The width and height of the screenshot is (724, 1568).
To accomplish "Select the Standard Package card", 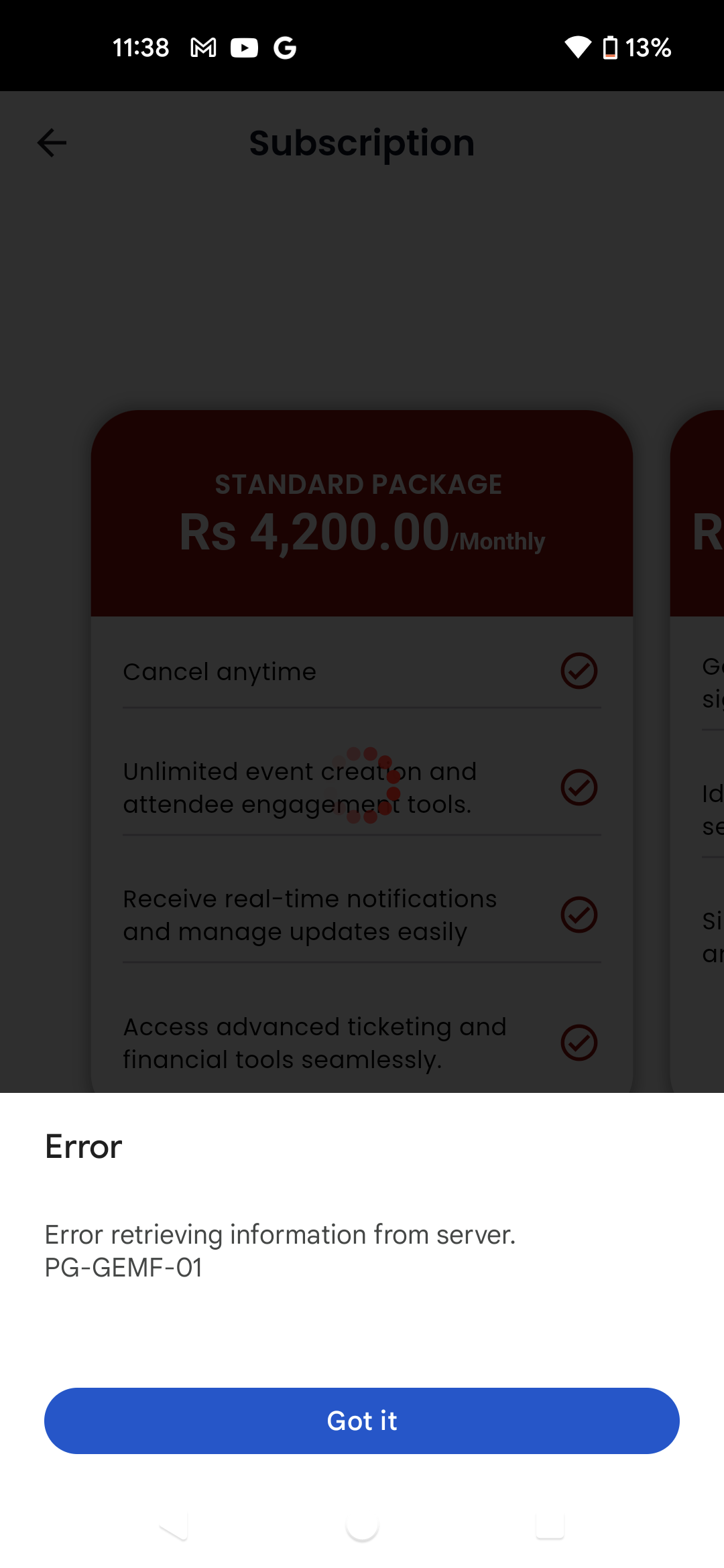I will tap(362, 514).
